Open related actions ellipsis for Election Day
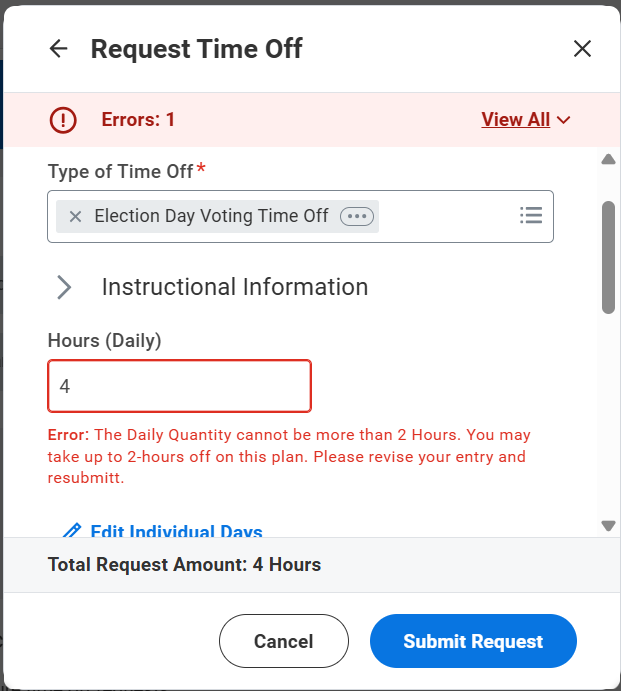This screenshot has height=691, width=621. (x=357, y=216)
